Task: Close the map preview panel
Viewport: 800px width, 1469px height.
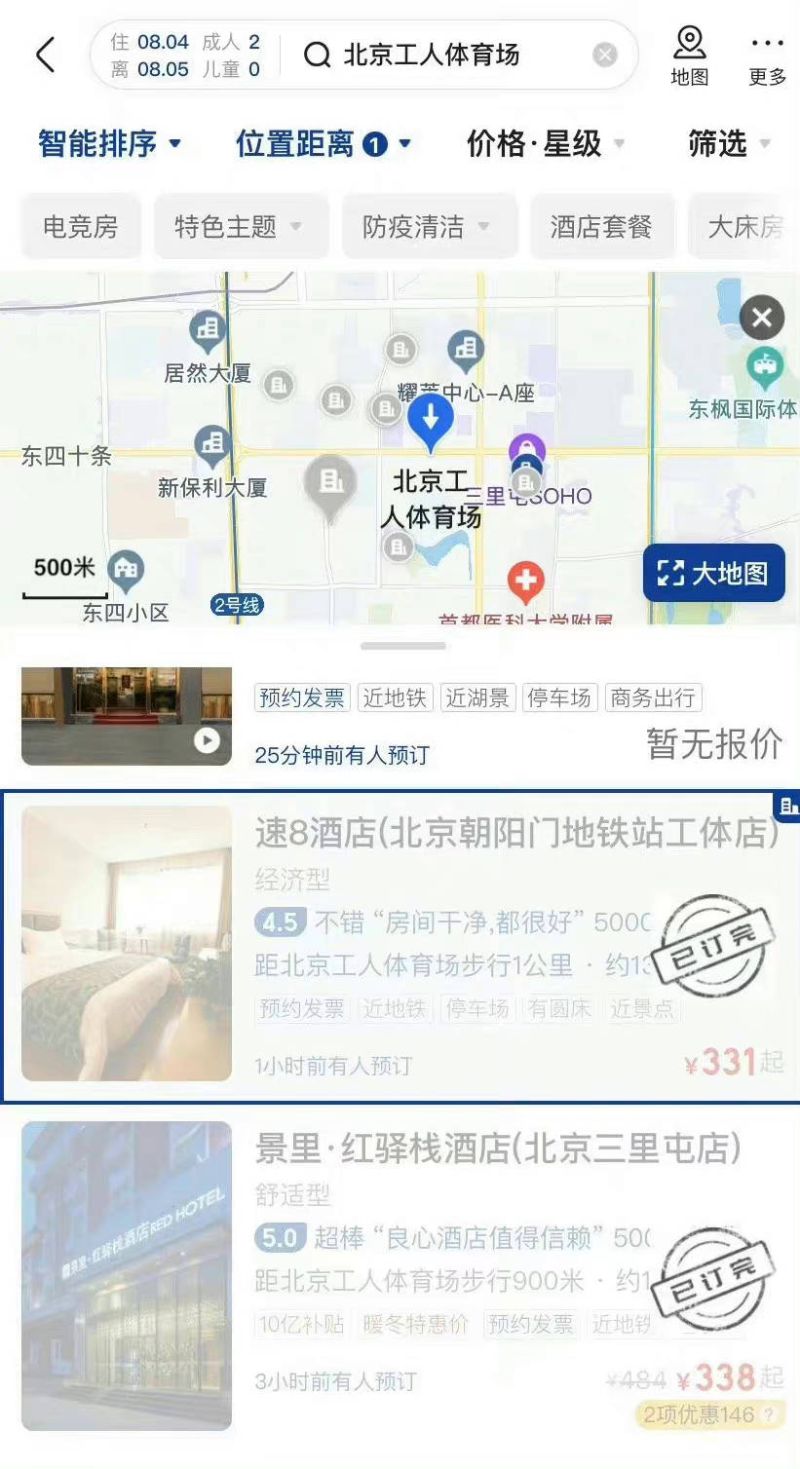Action: [x=762, y=319]
